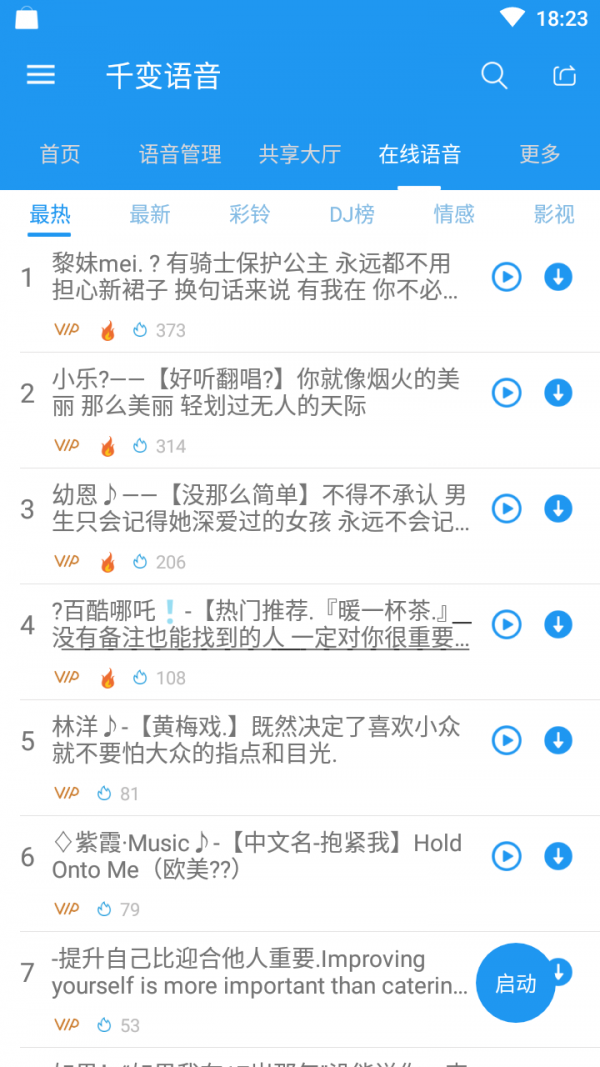Open the 林洋 黄梅戏 list entry
Viewport: 600px width, 1067px height.
pyautogui.click(x=255, y=741)
